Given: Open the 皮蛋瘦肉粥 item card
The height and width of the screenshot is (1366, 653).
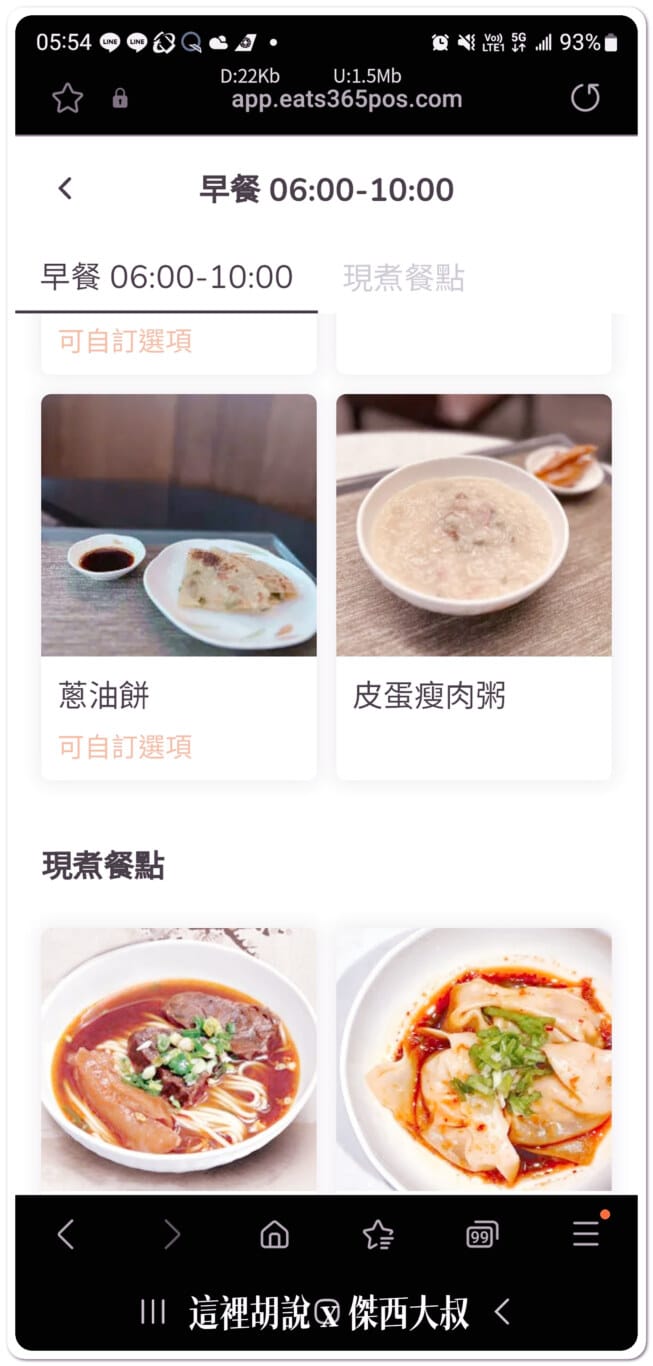Looking at the screenshot, I should coord(474,586).
